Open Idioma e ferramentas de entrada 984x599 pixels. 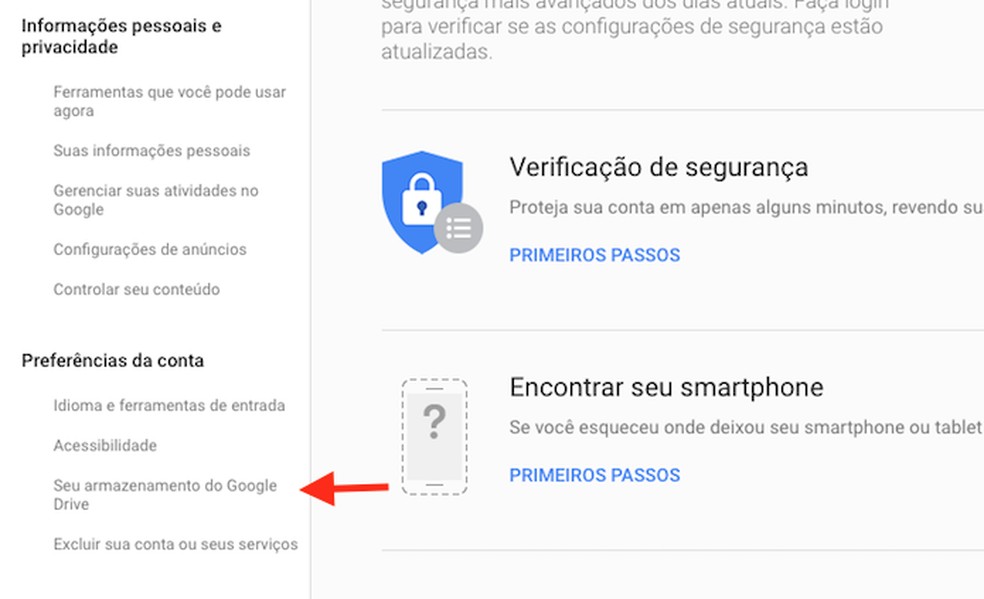tap(169, 406)
